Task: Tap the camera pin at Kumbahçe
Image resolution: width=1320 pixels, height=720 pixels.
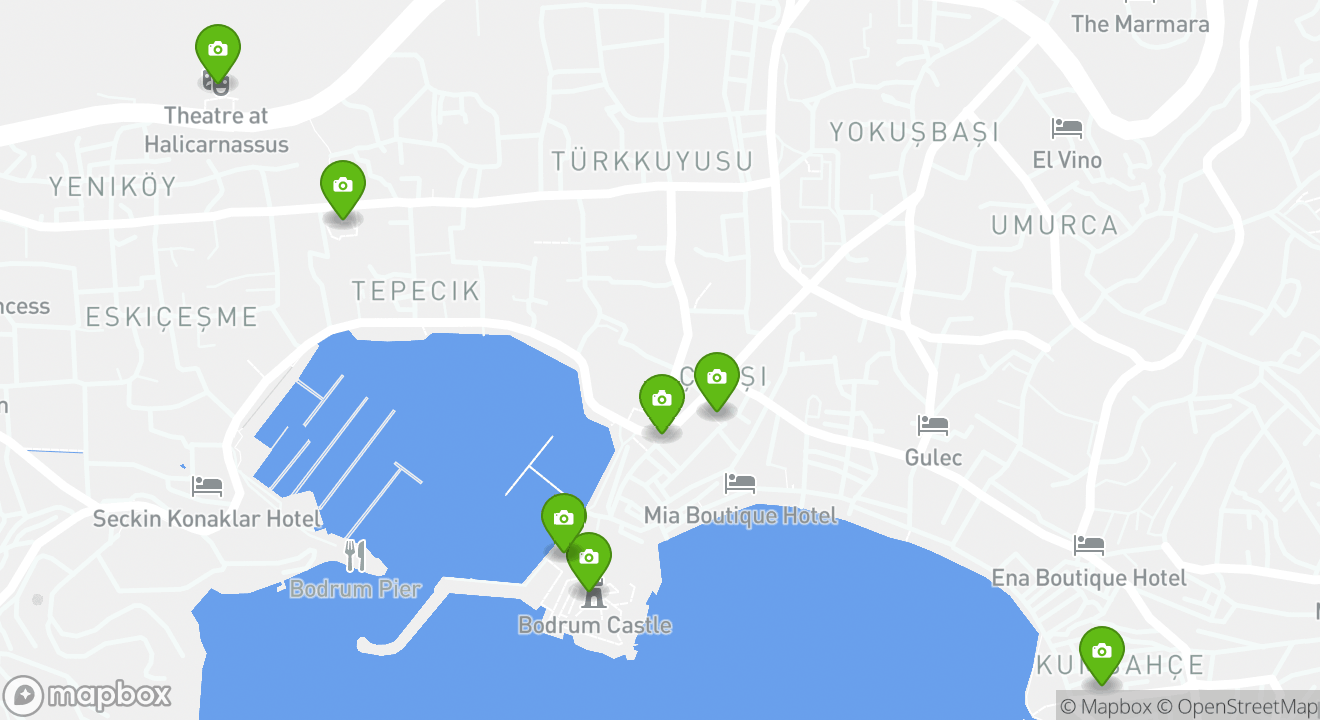Action: click(x=1101, y=652)
